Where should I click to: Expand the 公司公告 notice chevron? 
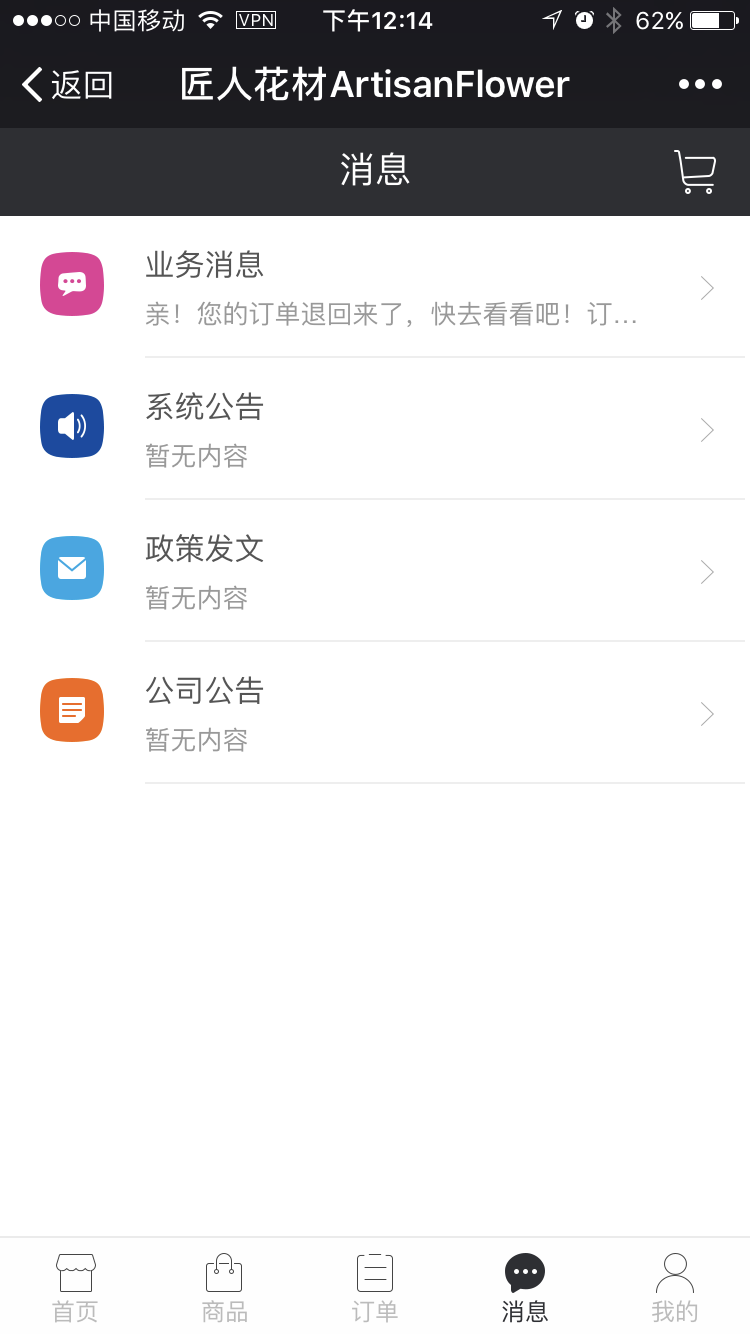[x=707, y=714]
